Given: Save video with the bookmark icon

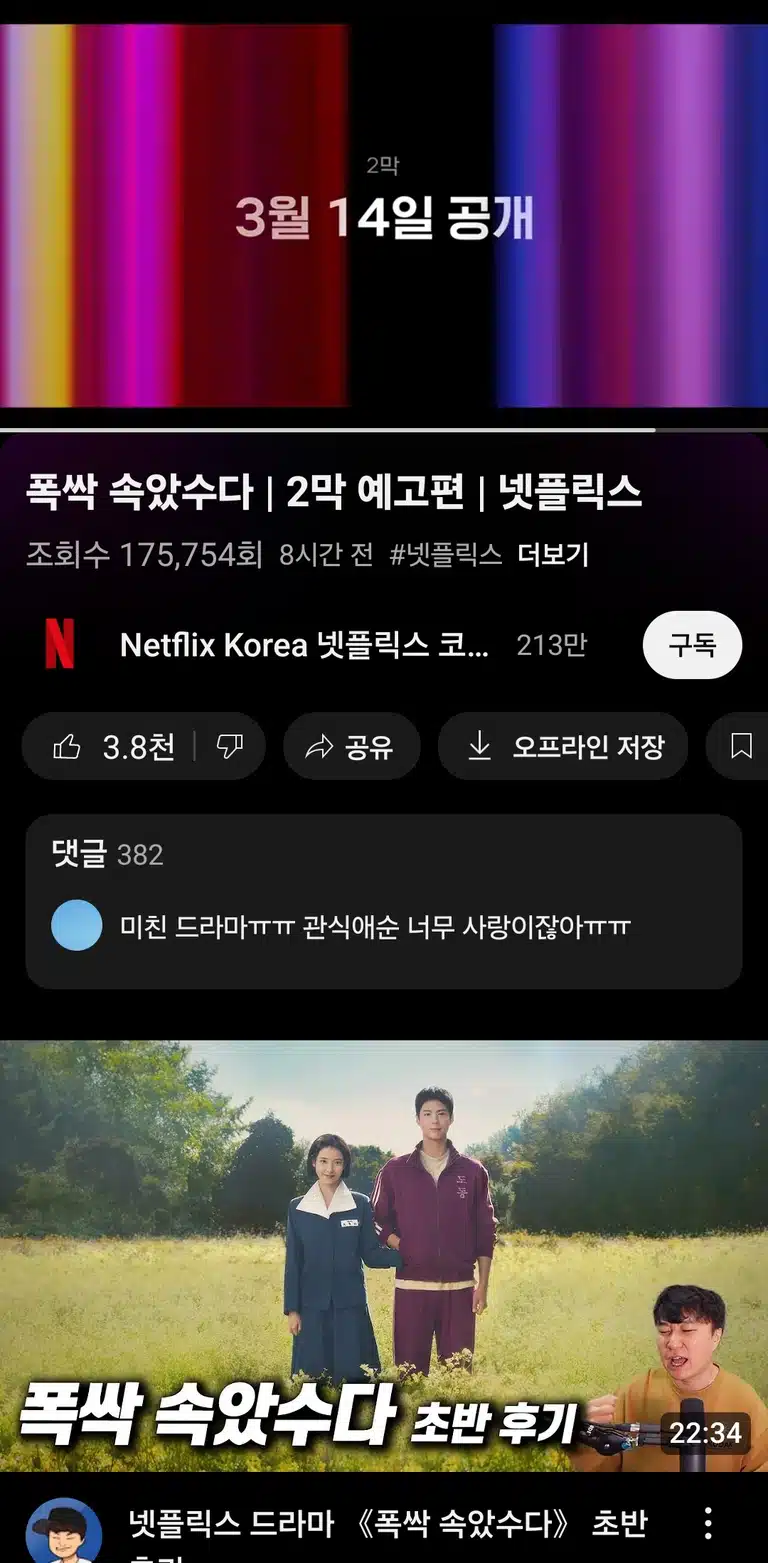Looking at the screenshot, I should [x=740, y=746].
